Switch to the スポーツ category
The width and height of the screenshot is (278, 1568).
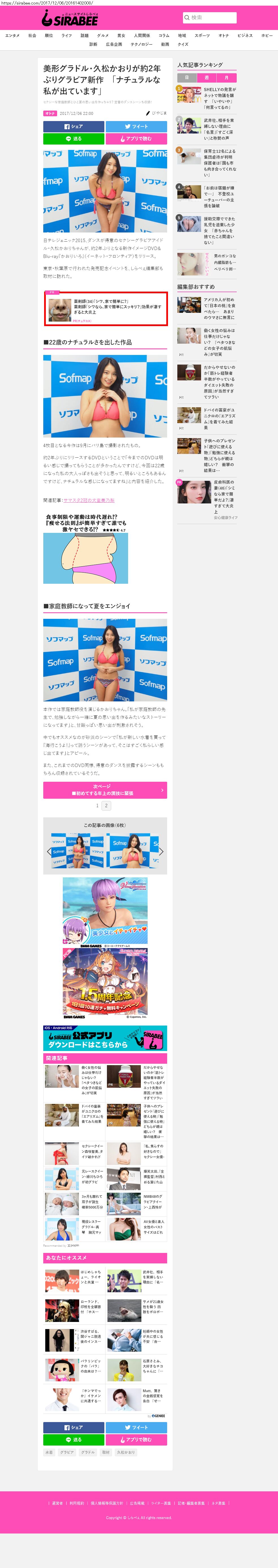202,35
